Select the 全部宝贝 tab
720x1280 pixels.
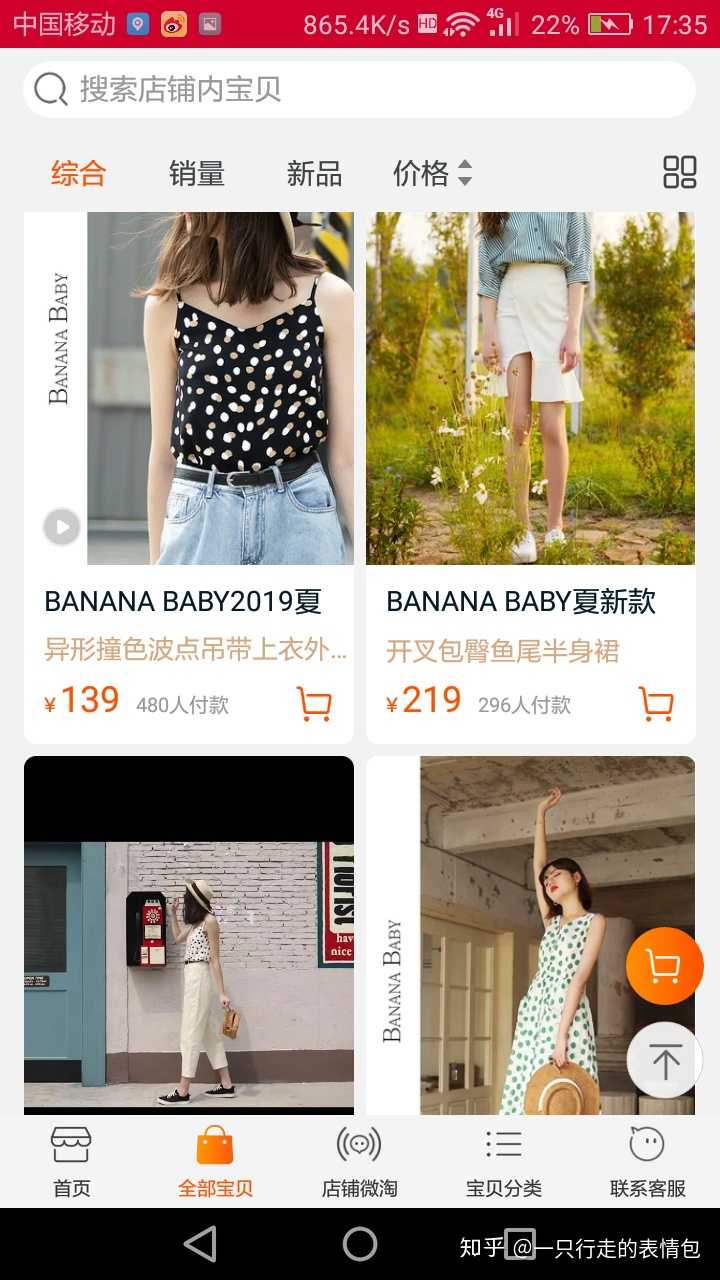[215, 1162]
